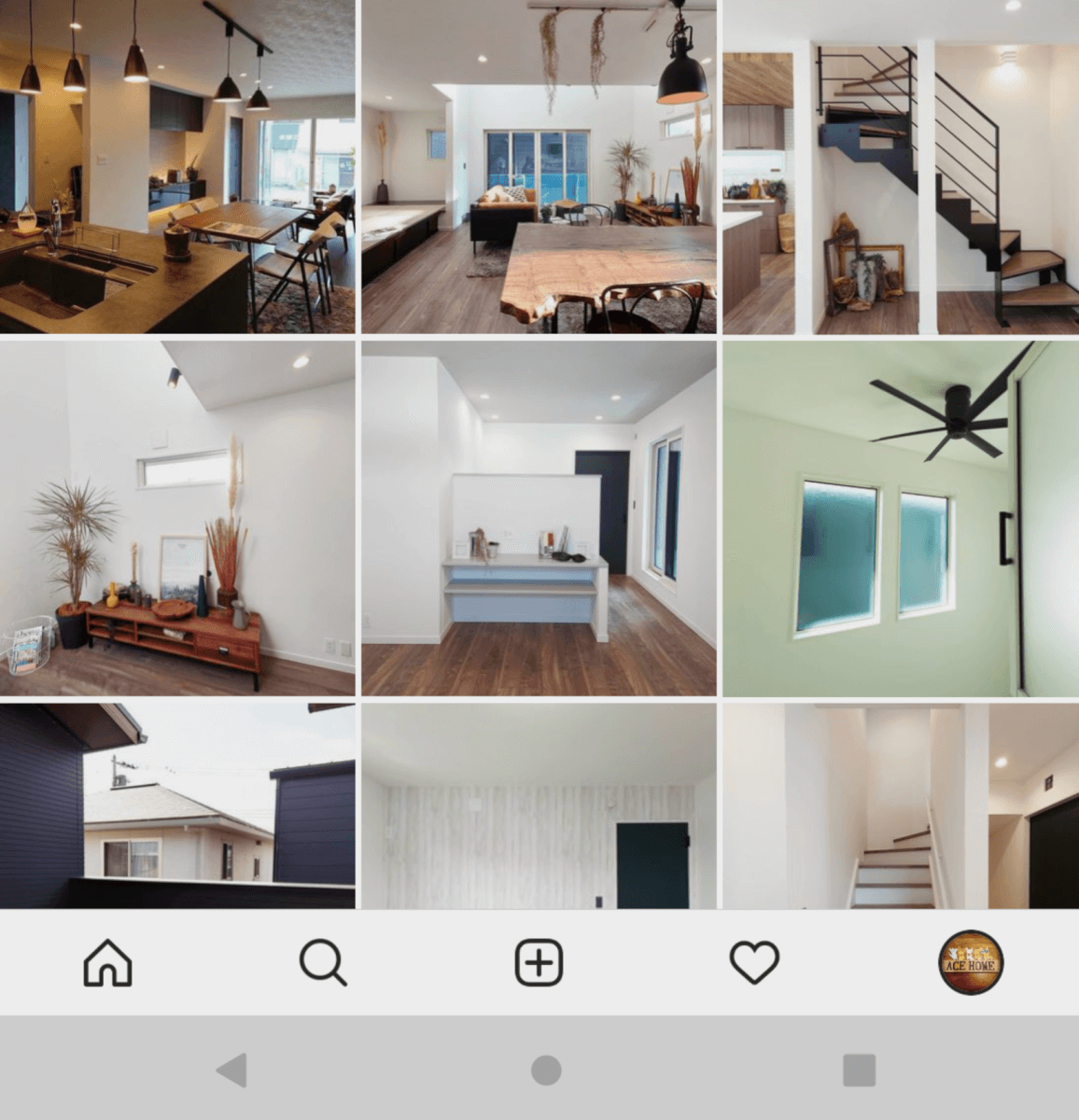Open the search and explore tab

[x=323, y=962]
